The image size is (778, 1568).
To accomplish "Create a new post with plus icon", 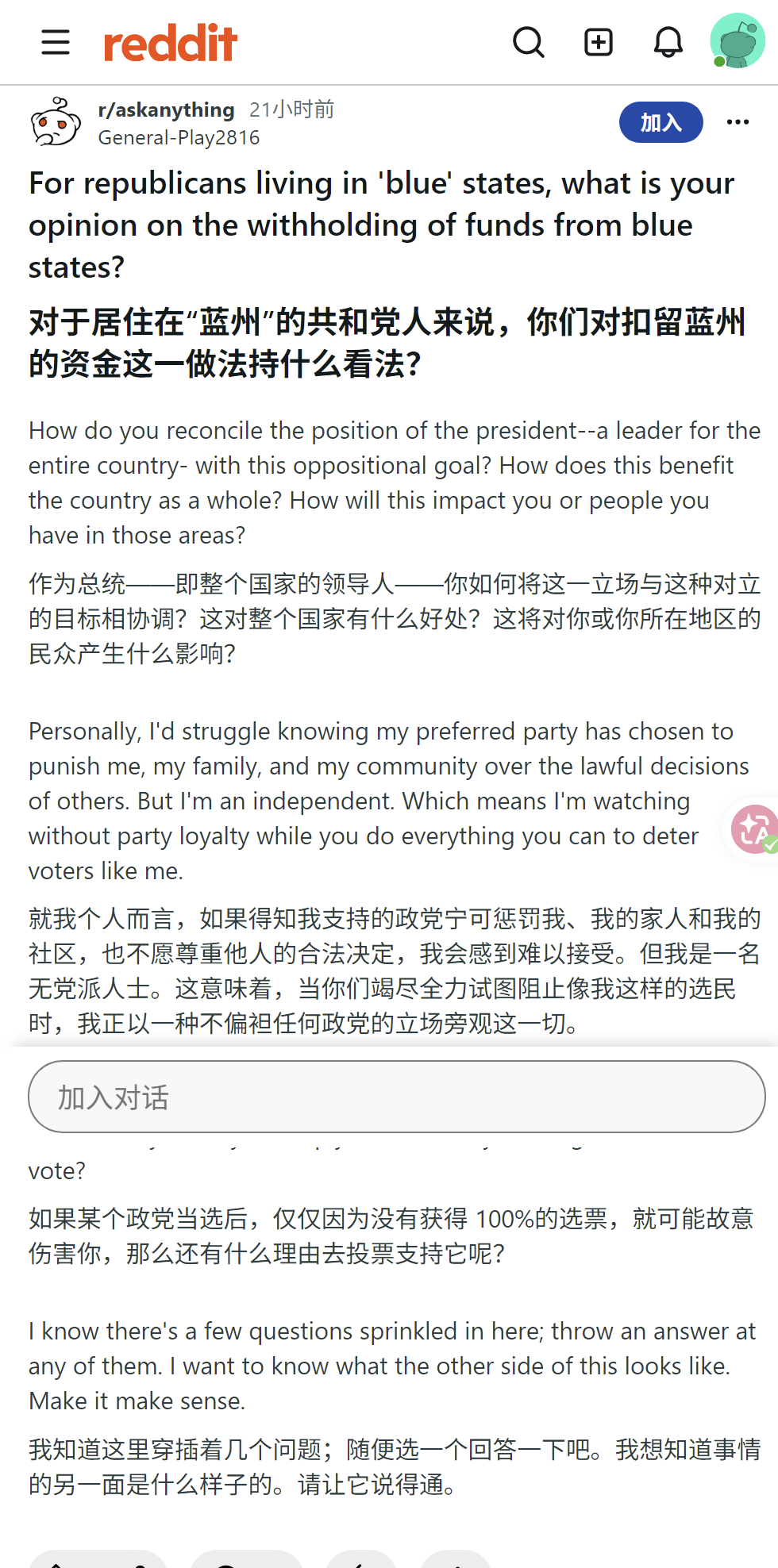I will tap(599, 42).
